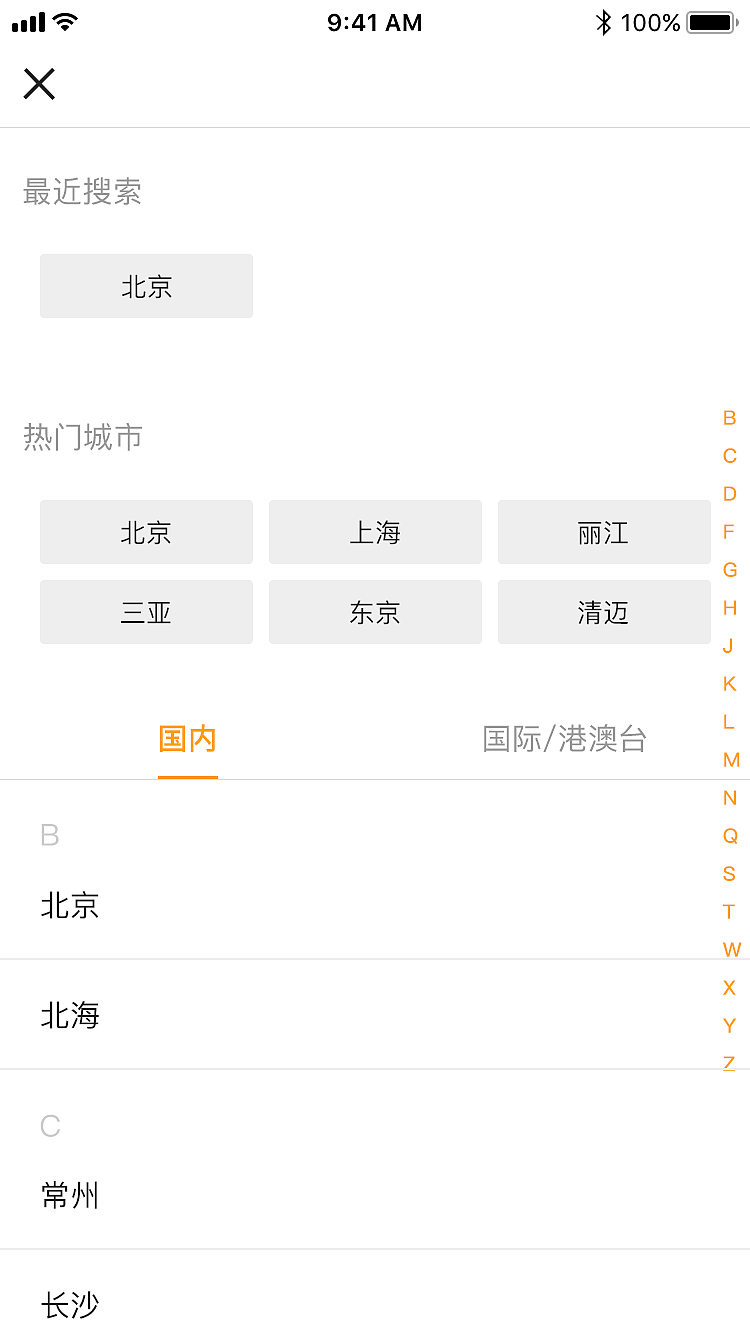Close the city selection screen
The height and width of the screenshot is (1334, 750).
(39, 84)
